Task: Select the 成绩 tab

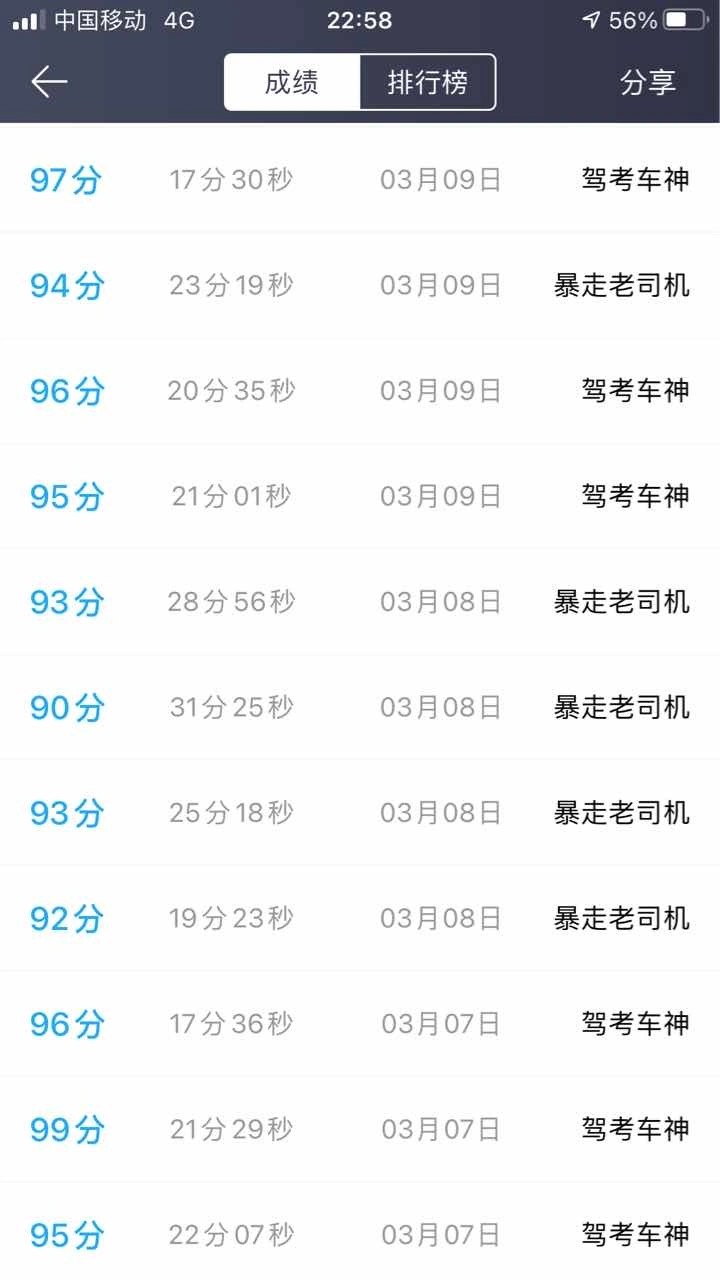Action: (292, 82)
